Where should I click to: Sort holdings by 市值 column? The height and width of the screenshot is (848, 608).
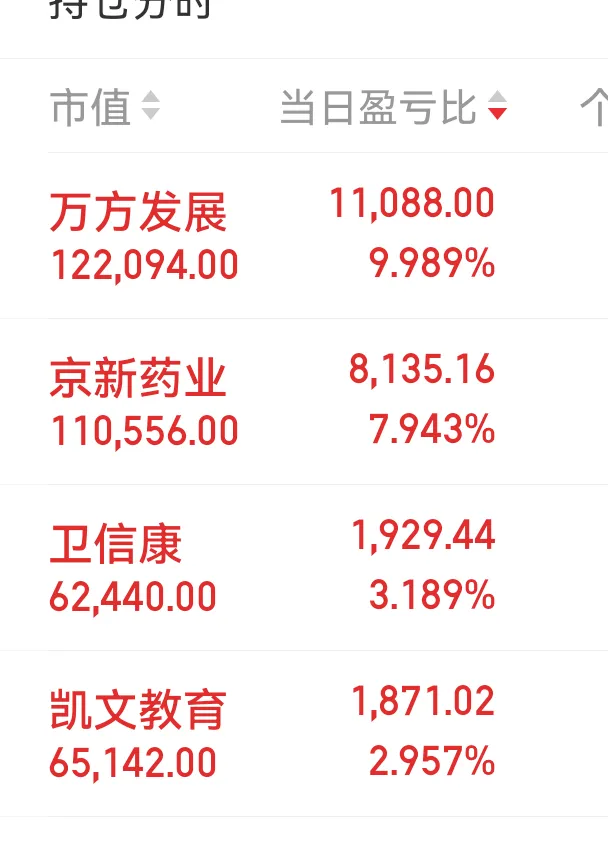(x=104, y=108)
